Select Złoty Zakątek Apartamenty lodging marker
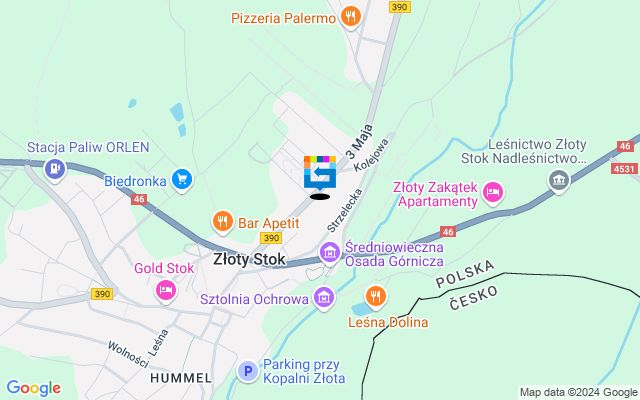The width and height of the screenshot is (640, 400). (x=492, y=191)
